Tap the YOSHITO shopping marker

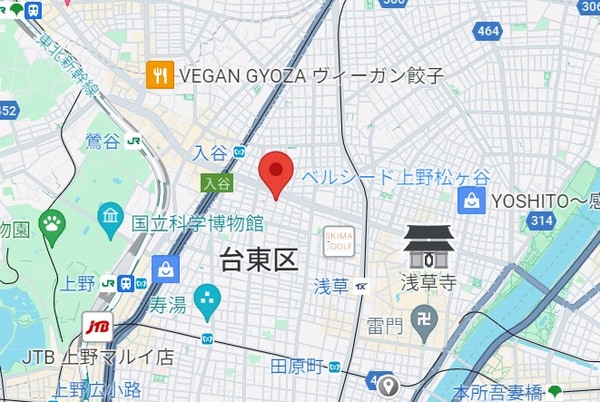point(470,202)
